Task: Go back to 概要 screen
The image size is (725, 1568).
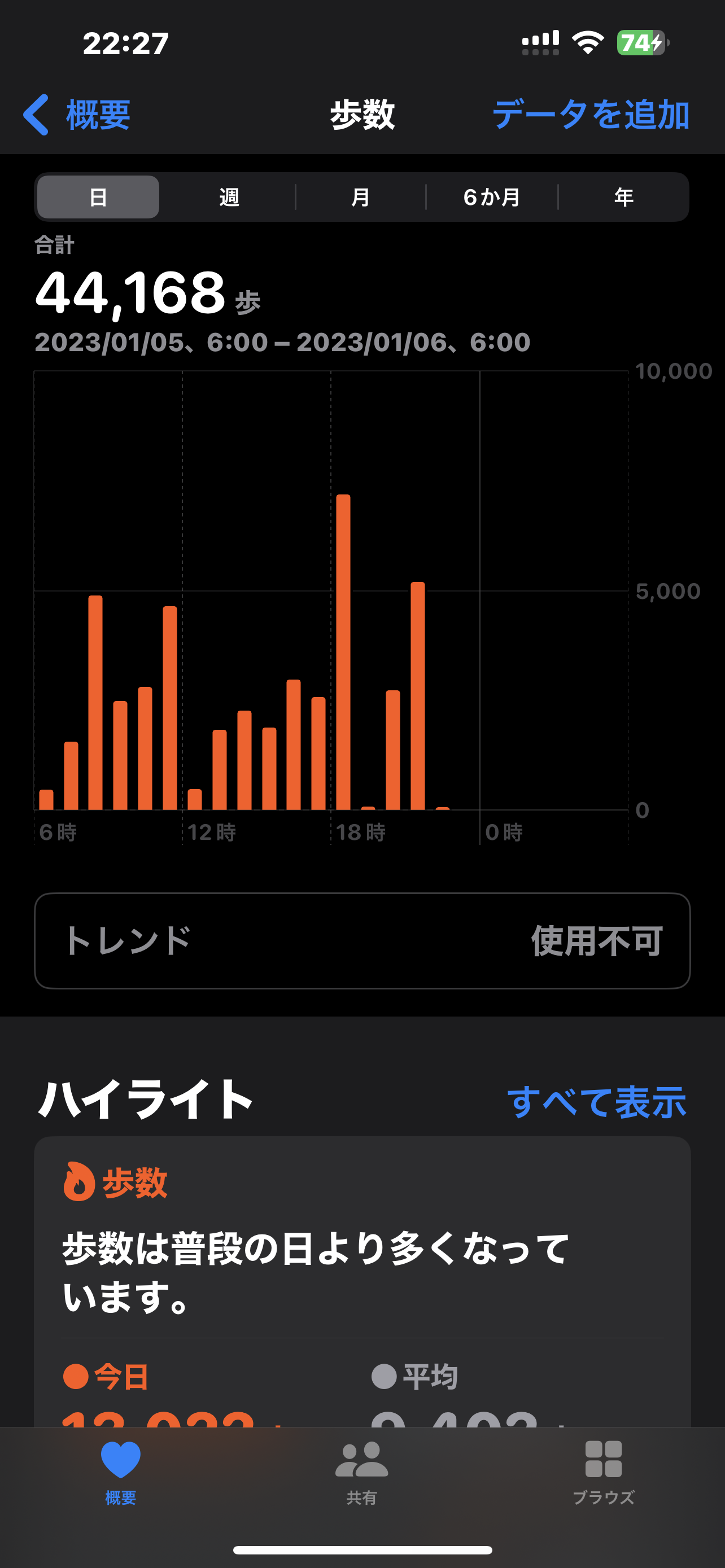Action: [x=77, y=115]
